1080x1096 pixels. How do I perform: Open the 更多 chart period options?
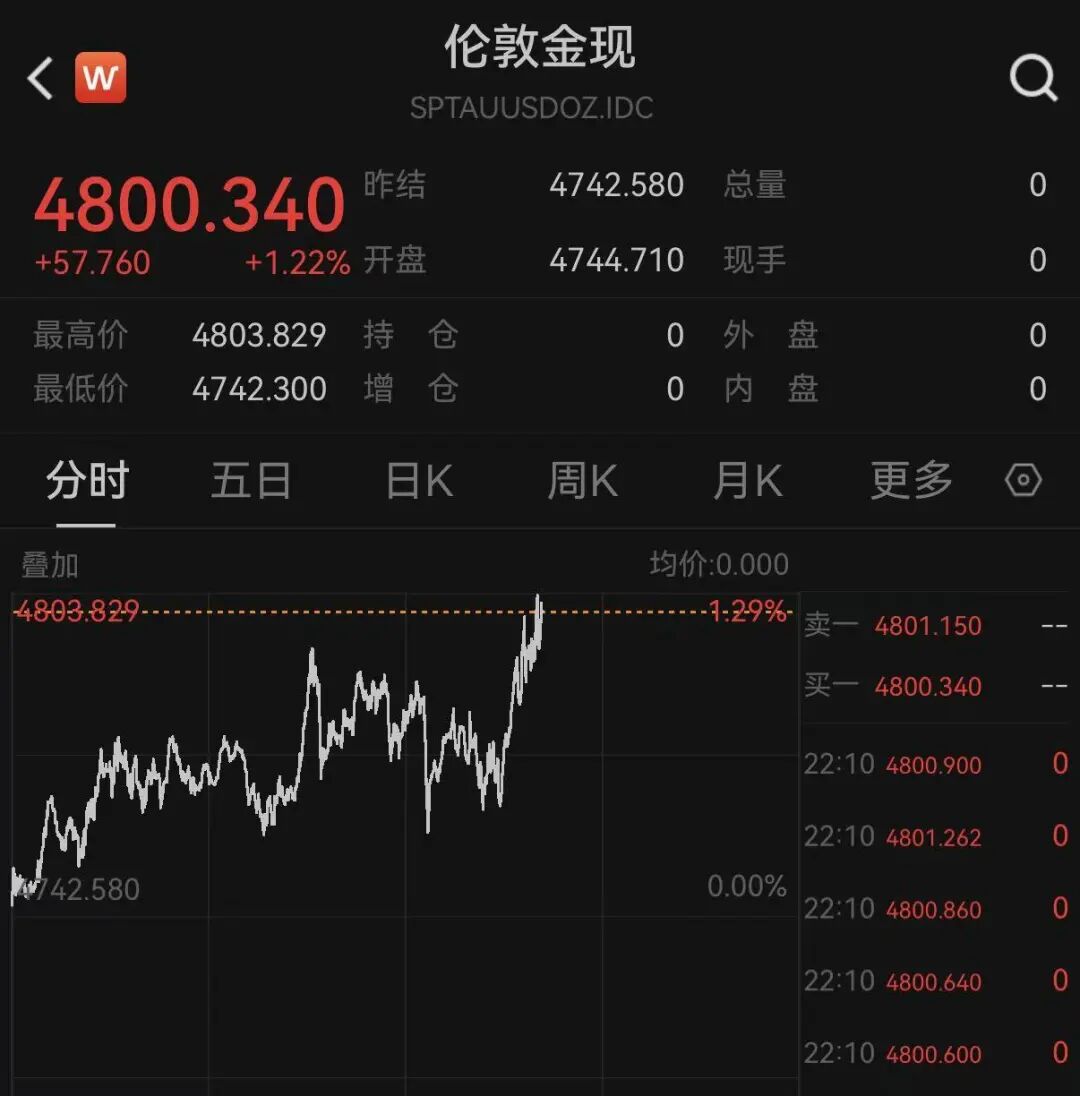coord(911,482)
